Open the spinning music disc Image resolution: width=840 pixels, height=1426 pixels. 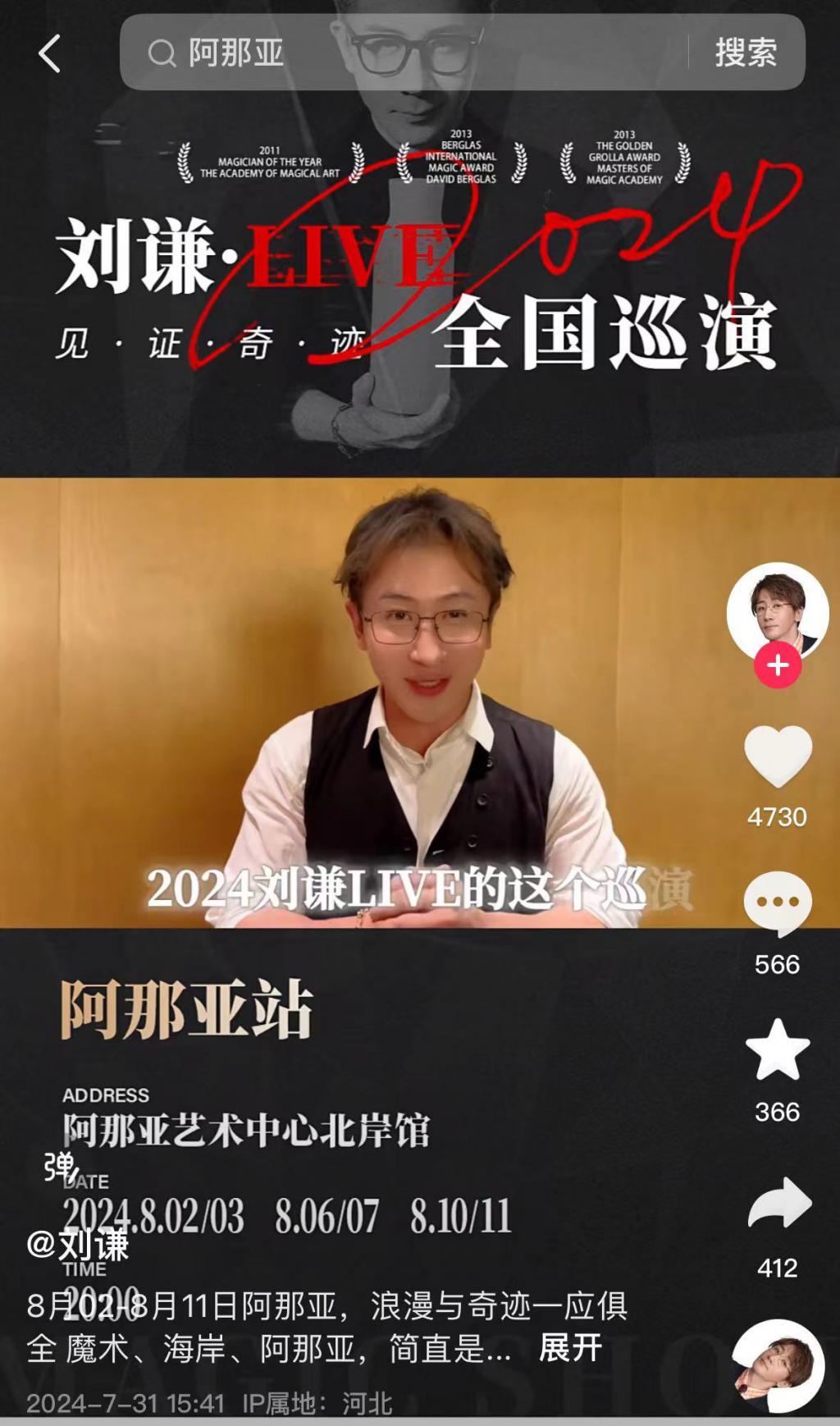[x=778, y=1365]
